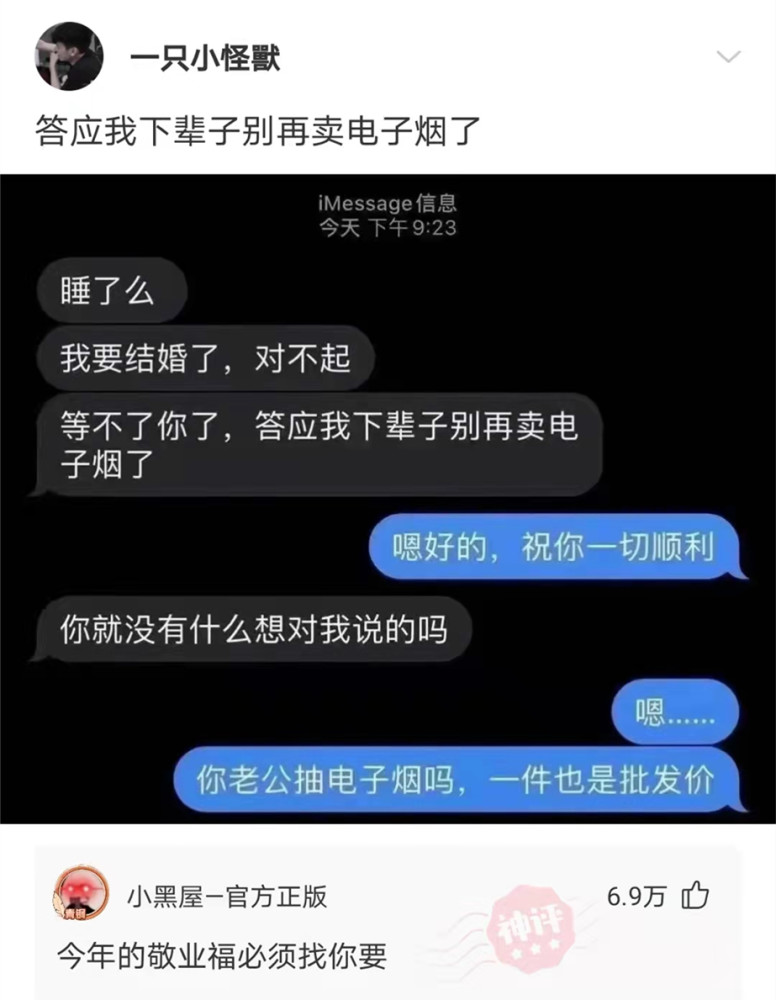Expand the post options chevron
776x1000 pixels.
[x=728, y=57]
